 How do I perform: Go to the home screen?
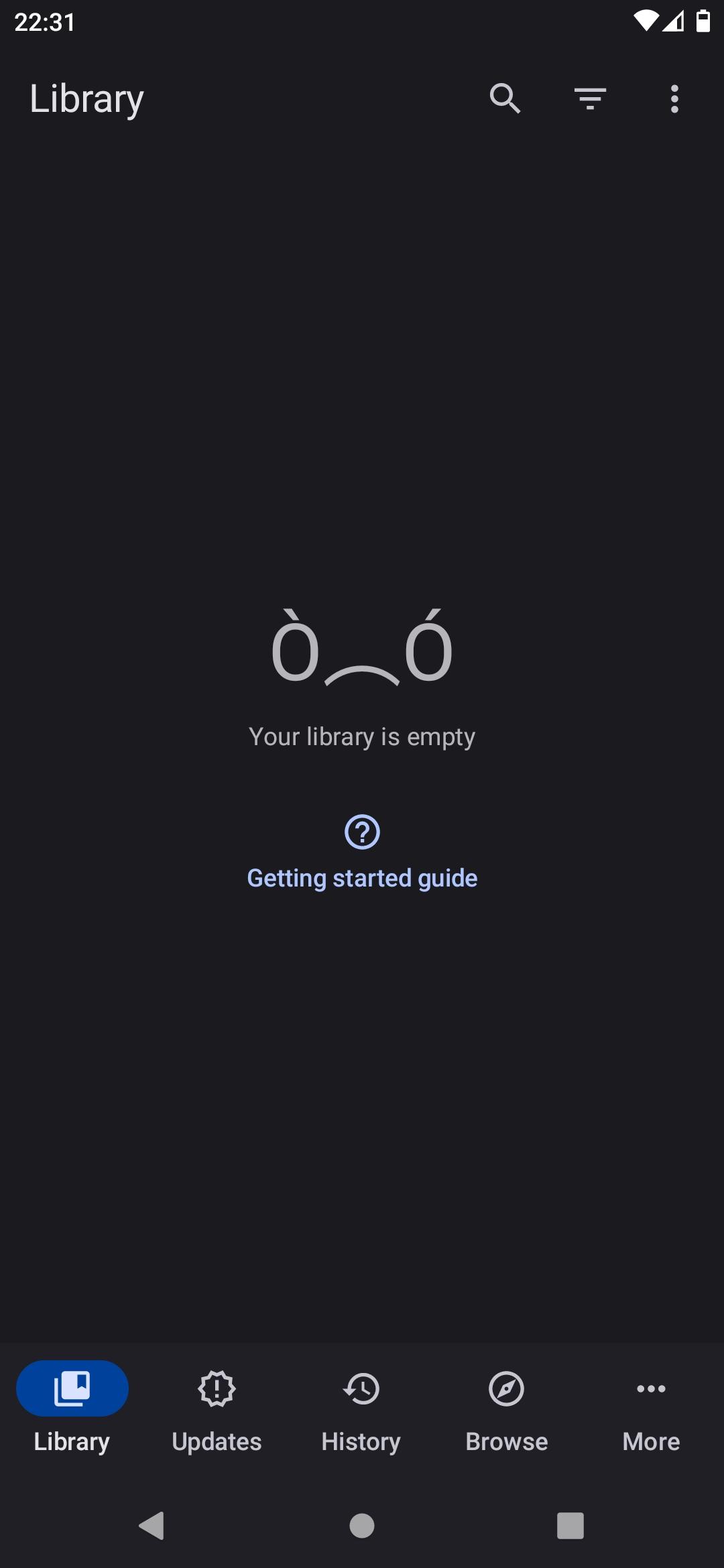pos(362,1526)
